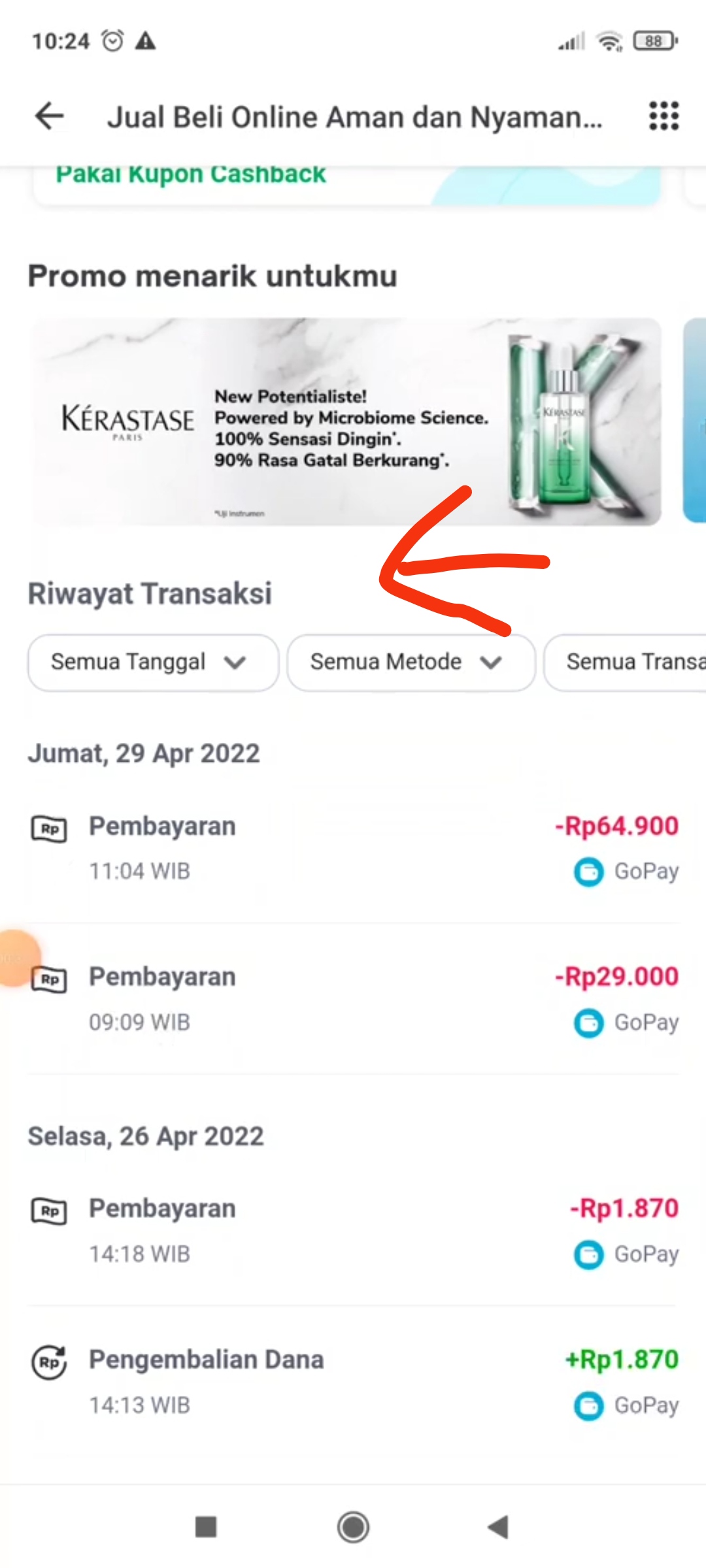Select the GoPay icon on the 14:18 transaction
The width and height of the screenshot is (706, 1568).
589,1254
